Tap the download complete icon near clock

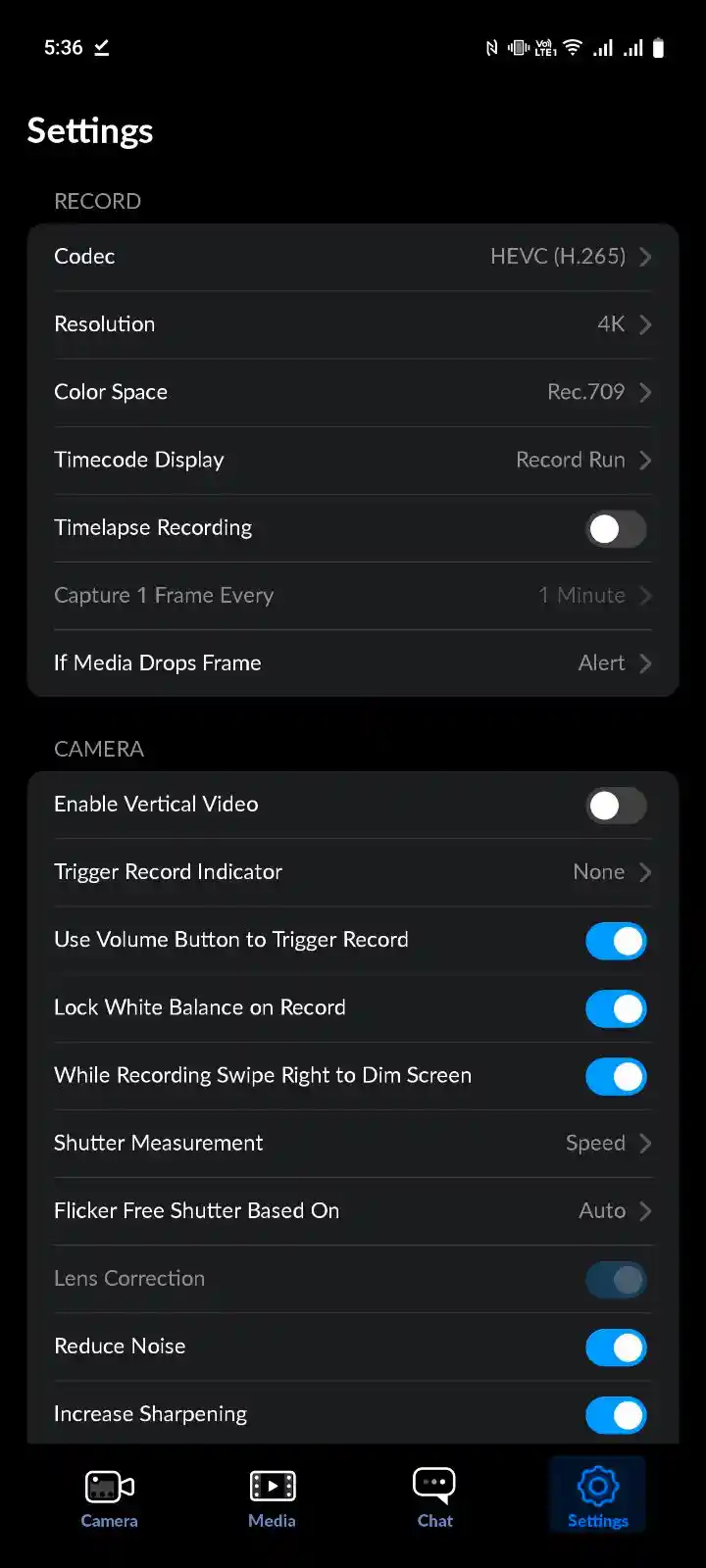(x=101, y=47)
